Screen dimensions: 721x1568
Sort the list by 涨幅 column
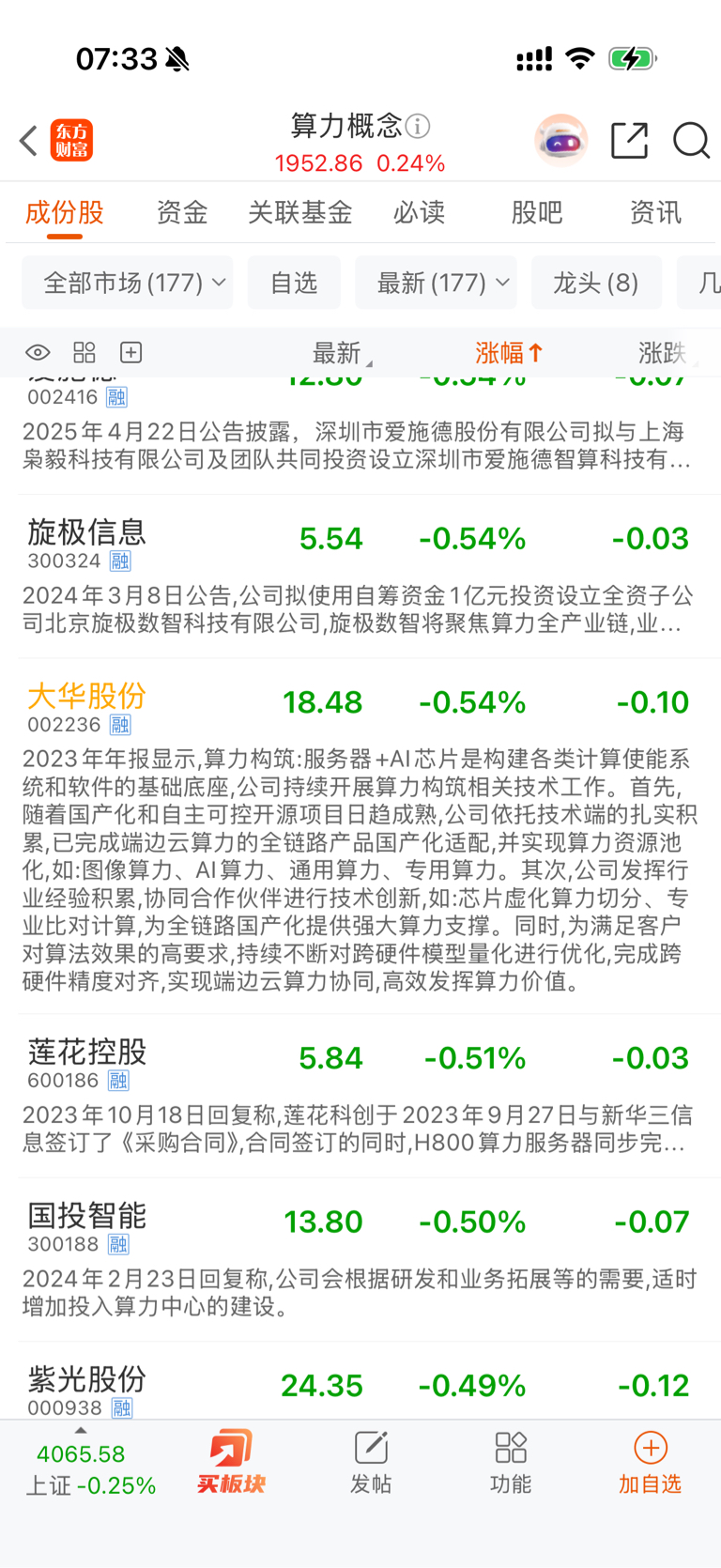[508, 353]
